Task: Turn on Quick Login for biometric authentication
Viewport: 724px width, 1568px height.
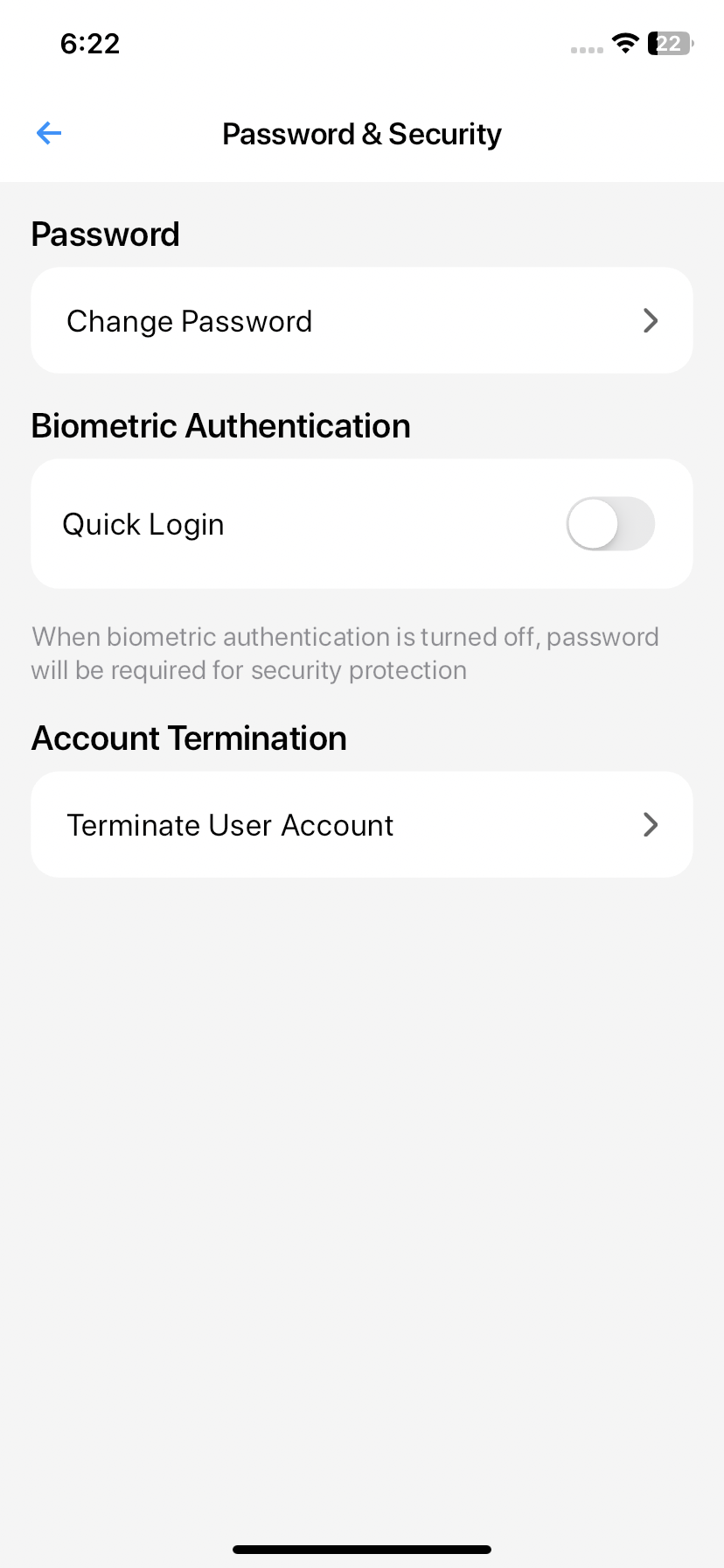Action: click(x=610, y=523)
